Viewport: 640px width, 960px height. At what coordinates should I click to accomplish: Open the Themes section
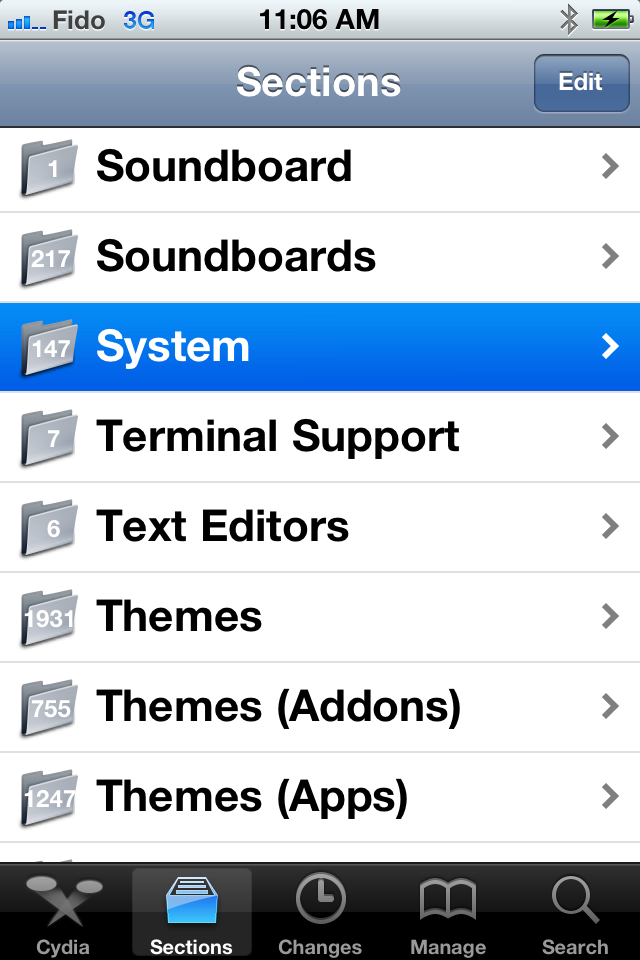[320, 617]
